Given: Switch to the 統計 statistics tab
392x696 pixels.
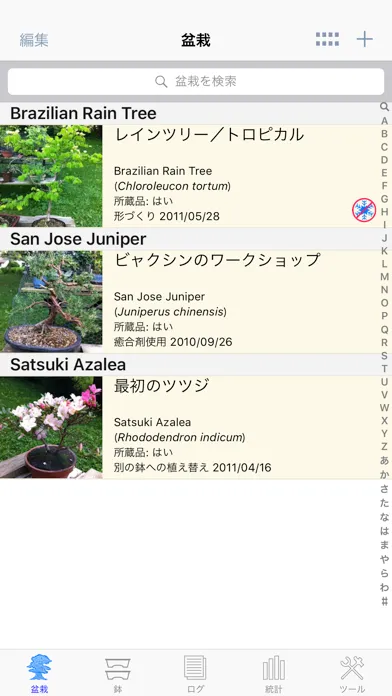Looking at the screenshot, I should pos(274,674).
